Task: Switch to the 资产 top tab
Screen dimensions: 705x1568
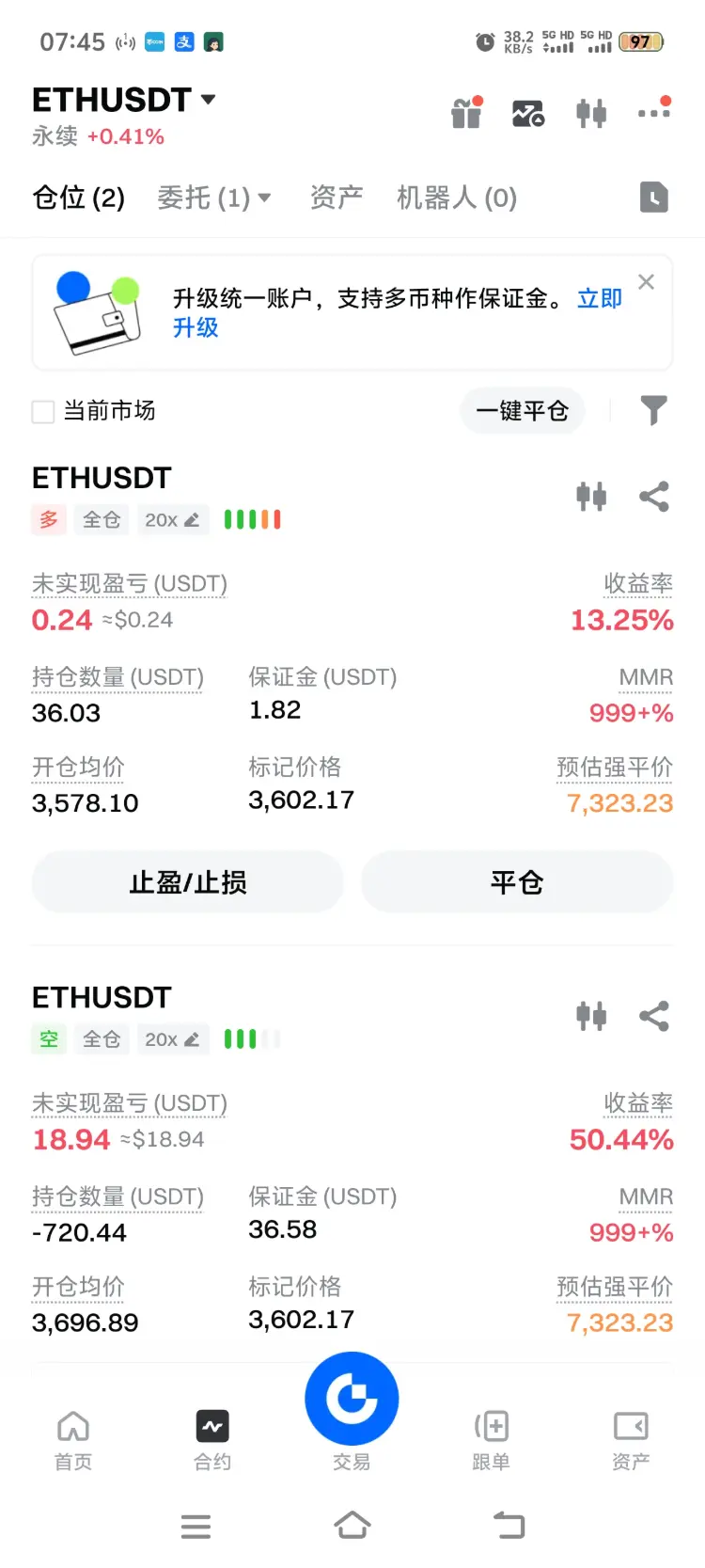Action: pos(336,198)
